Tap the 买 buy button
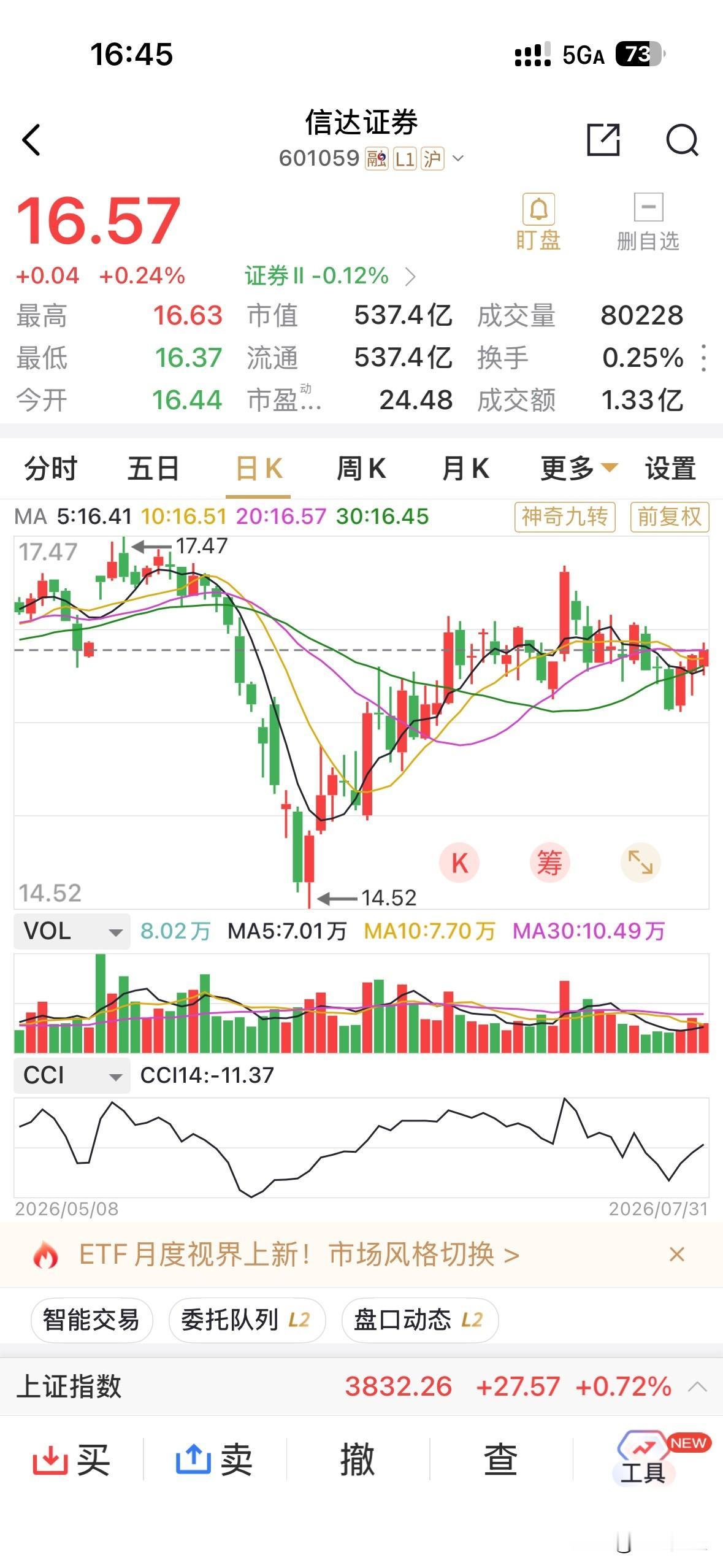The height and width of the screenshot is (1568, 723). [72, 1459]
